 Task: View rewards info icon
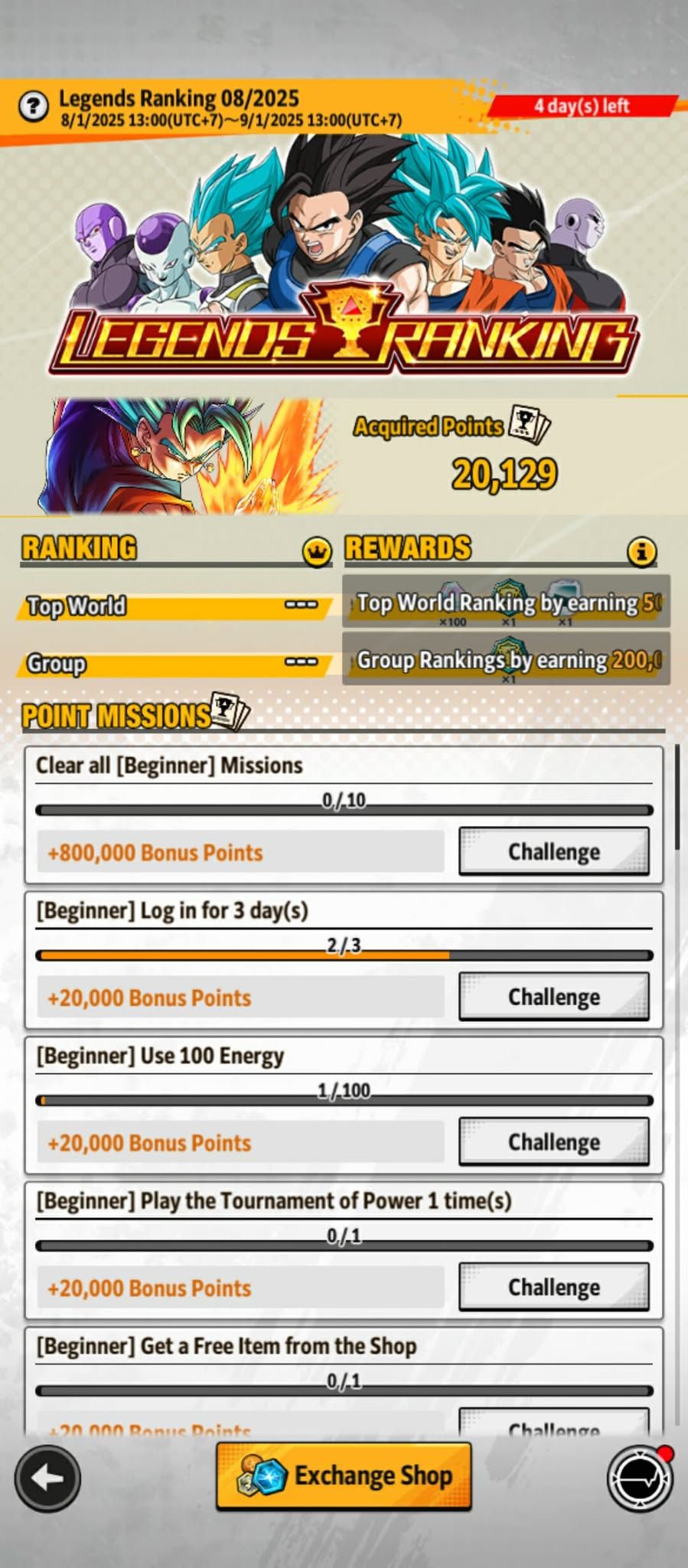point(641,551)
